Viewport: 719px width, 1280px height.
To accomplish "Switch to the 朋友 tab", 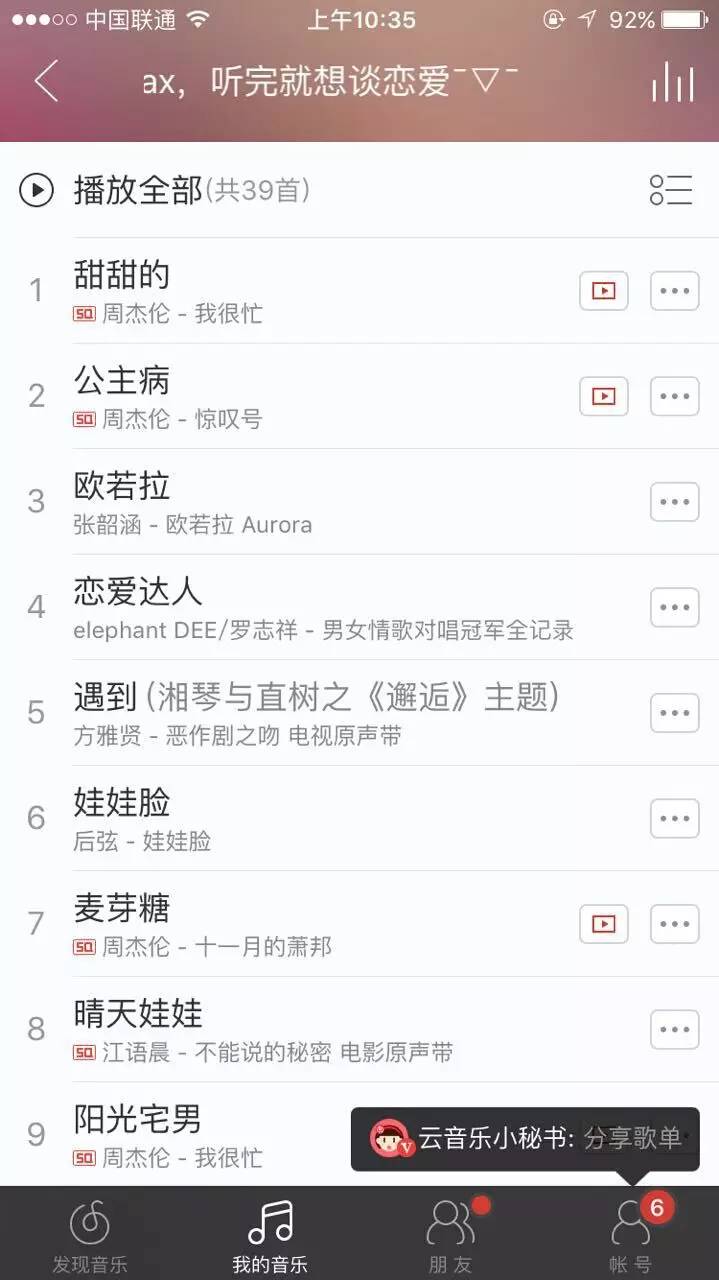I will 451,1234.
